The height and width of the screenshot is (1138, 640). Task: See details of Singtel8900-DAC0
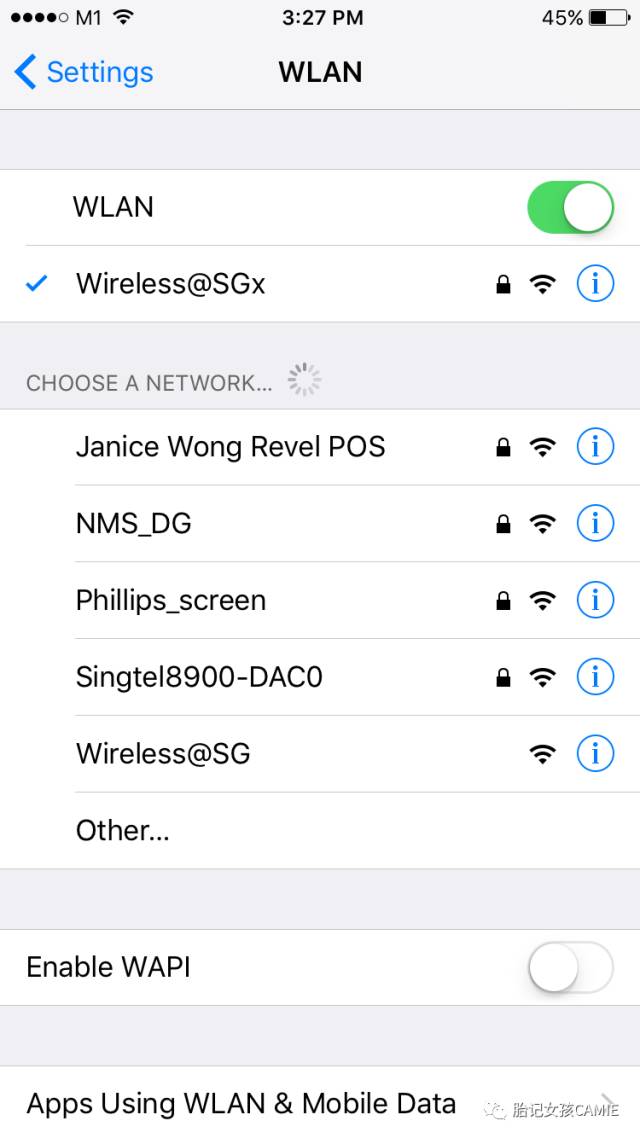click(x=595, y=678)
